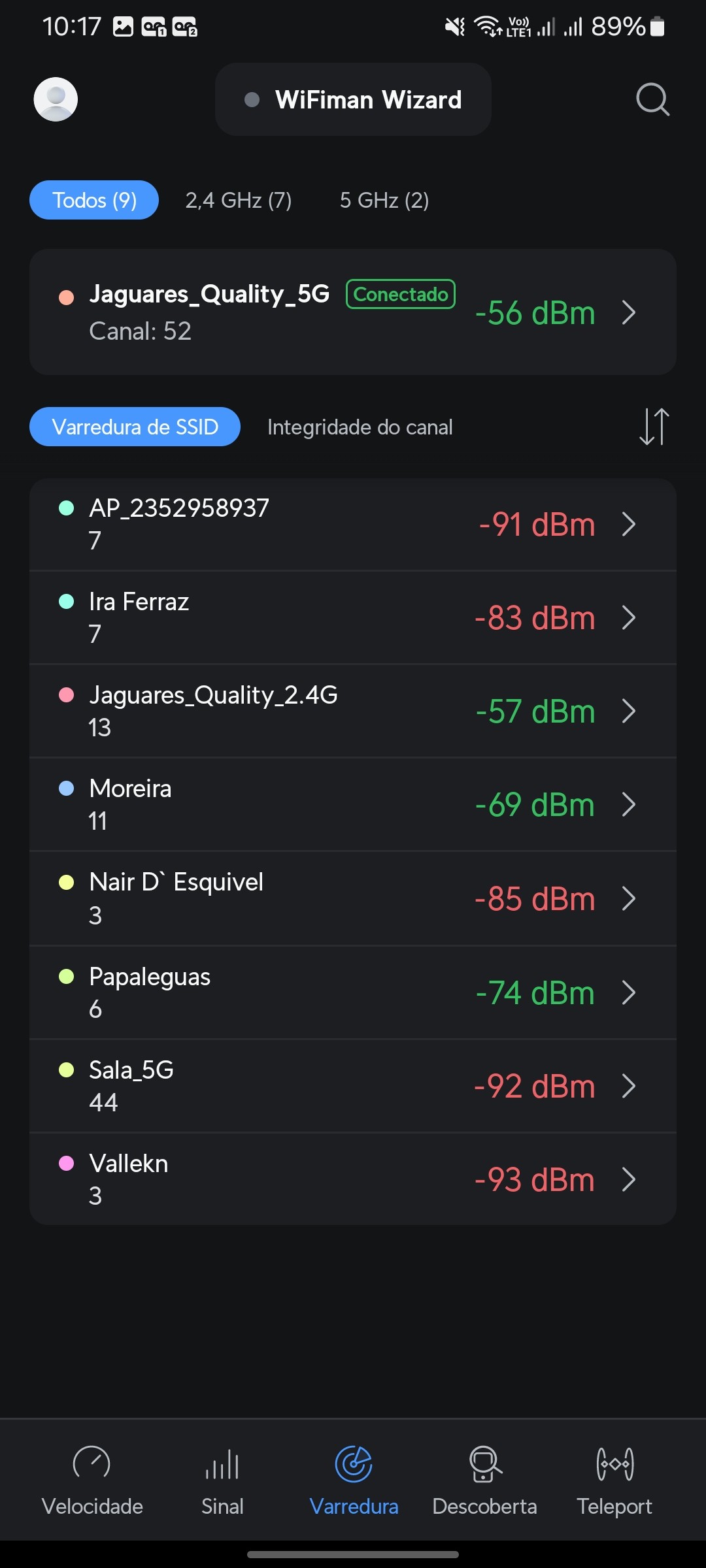This screenshot has width=706, height=1568.
Task: View Papaleguas network details
Action: (x=353, y=992)
